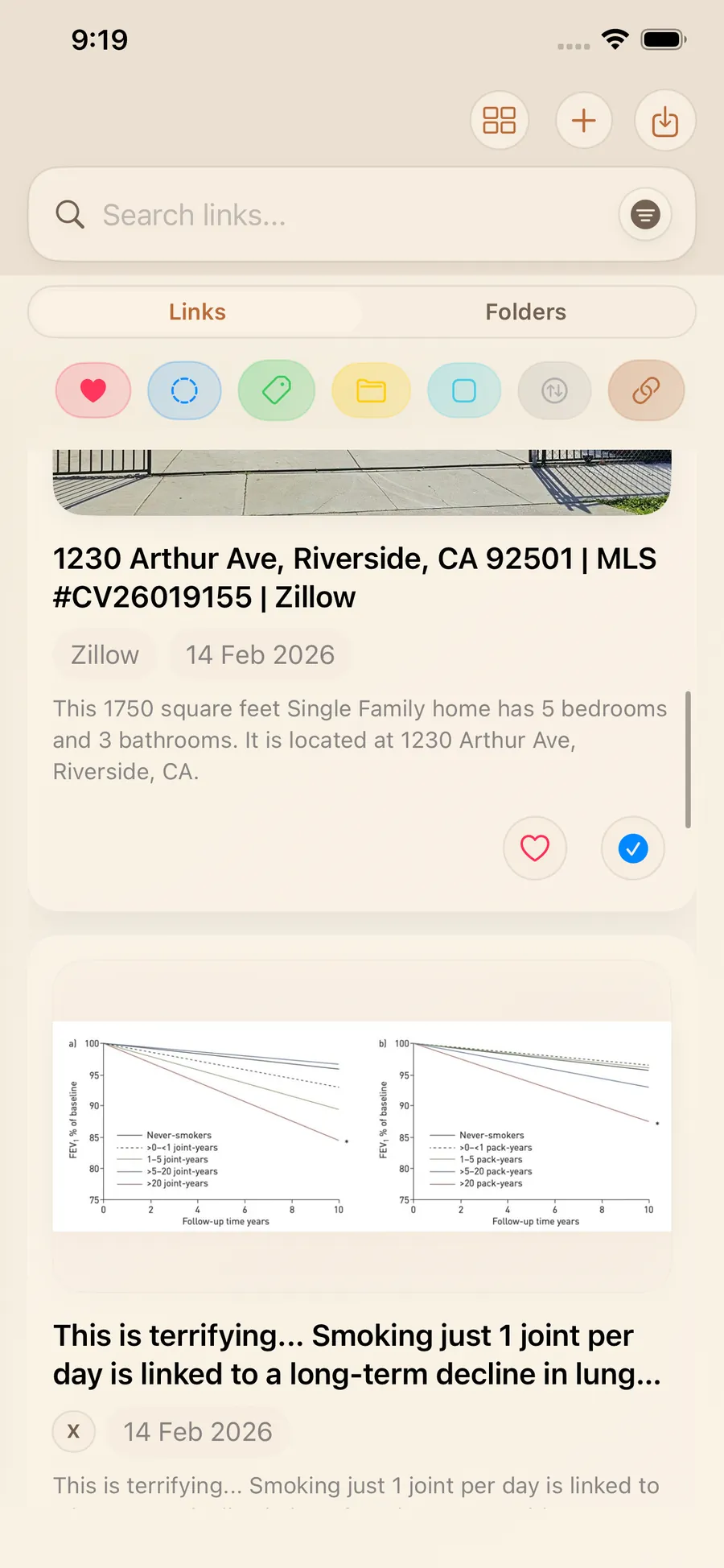Select the dashed circle filter icon
Image resolution: width=724 pixels, height=1568 pixels.
(184, 390)
